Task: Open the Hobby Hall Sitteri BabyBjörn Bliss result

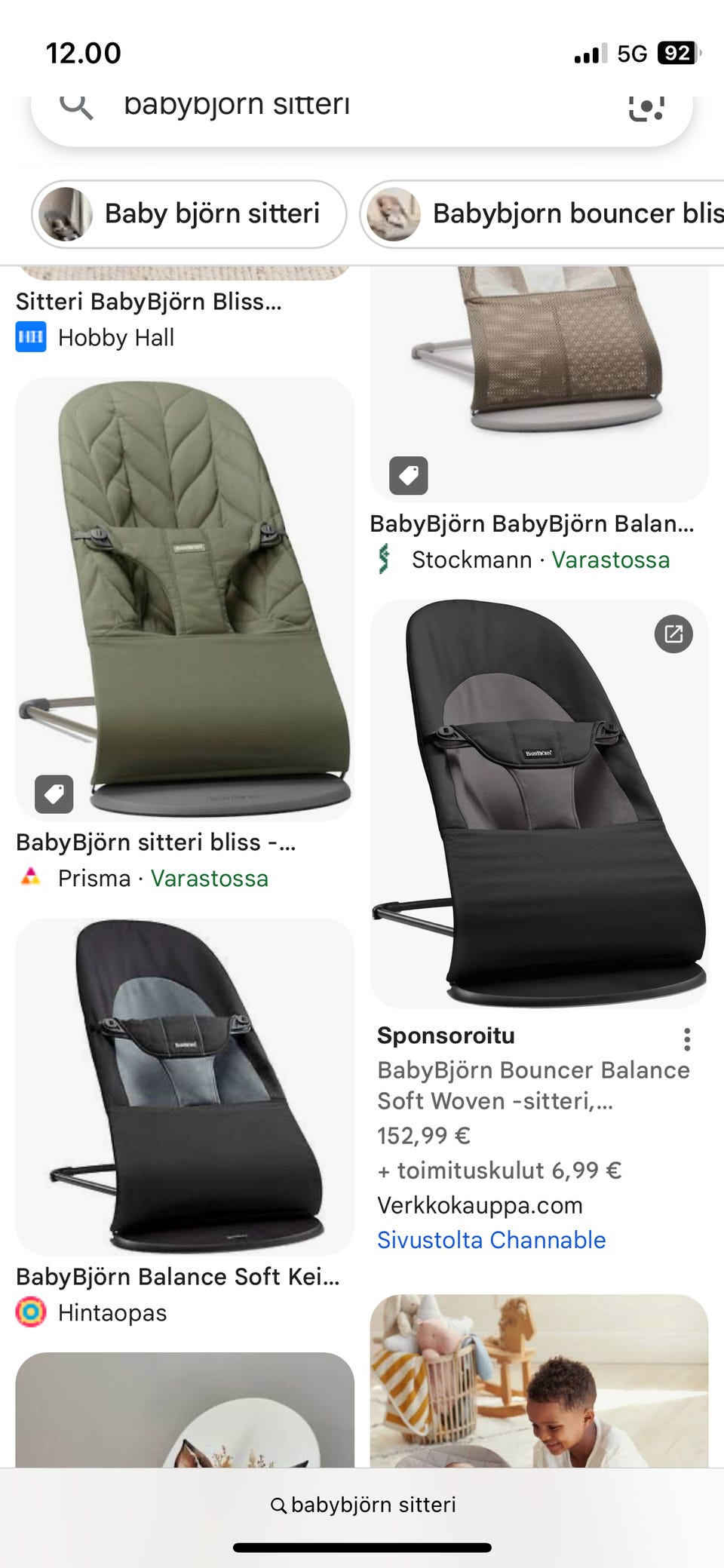Action: (148, 302)
